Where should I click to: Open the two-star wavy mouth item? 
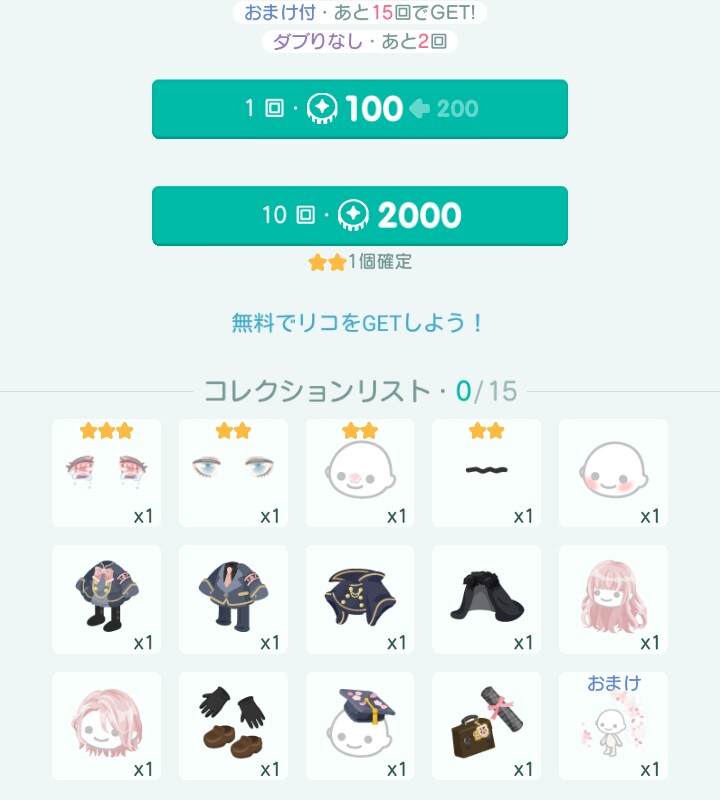tap(487, 473)
